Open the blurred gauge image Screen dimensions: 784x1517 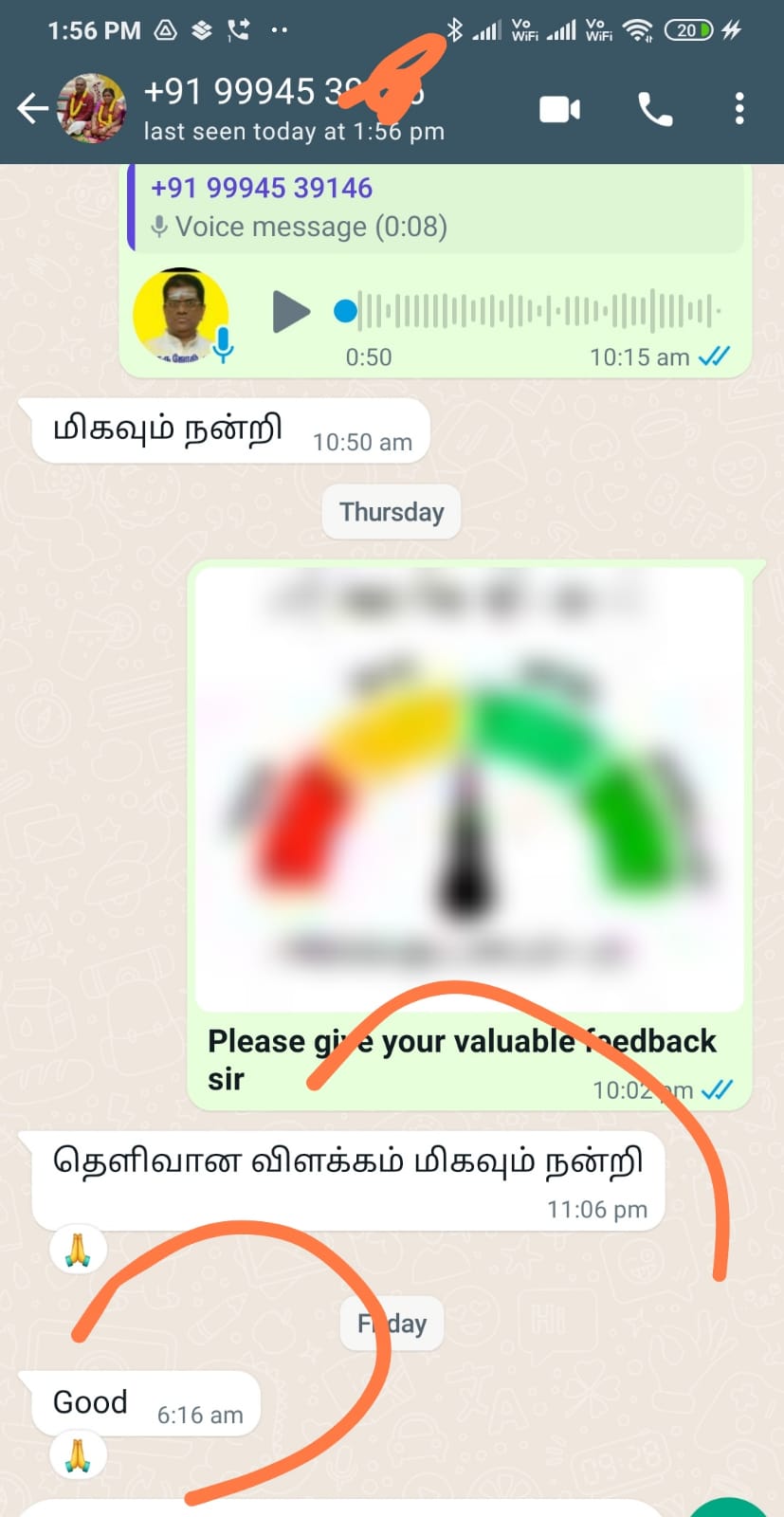469,787
